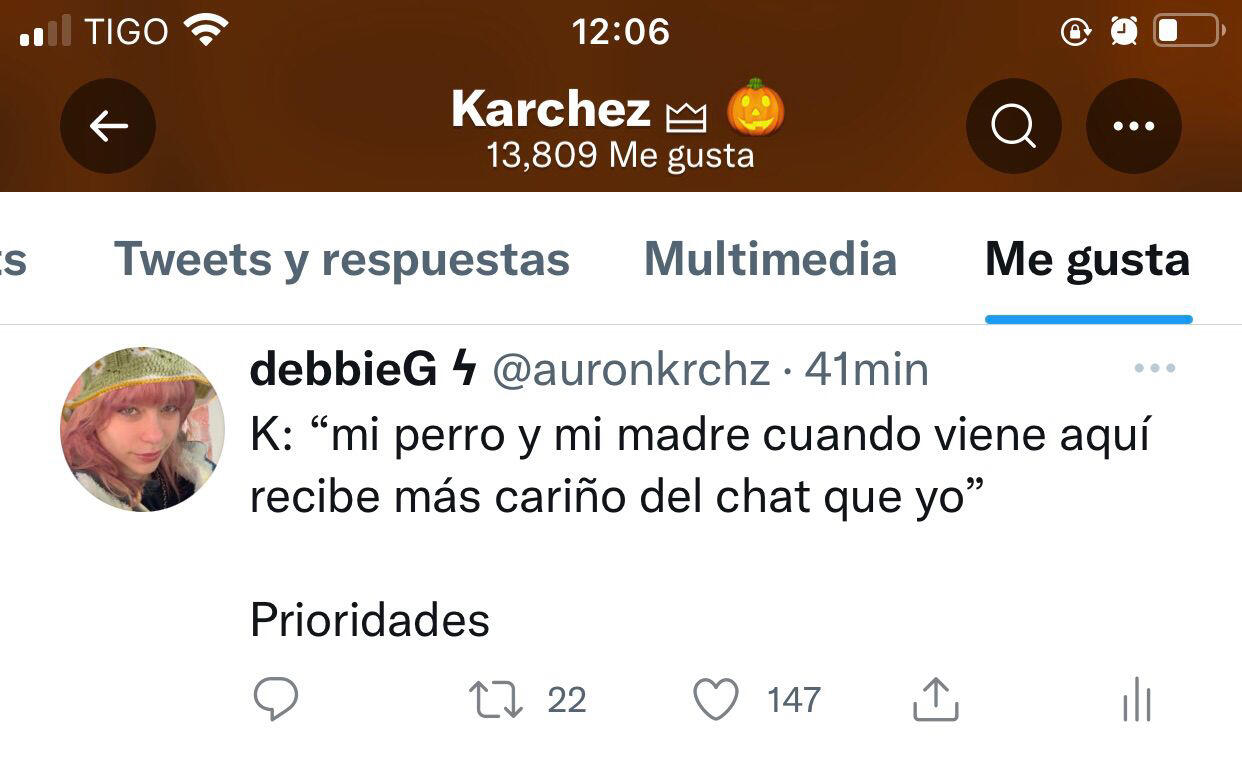Reply to debbieG's tweet
This screenshot has height=763, width=1242.
[275, 699]
